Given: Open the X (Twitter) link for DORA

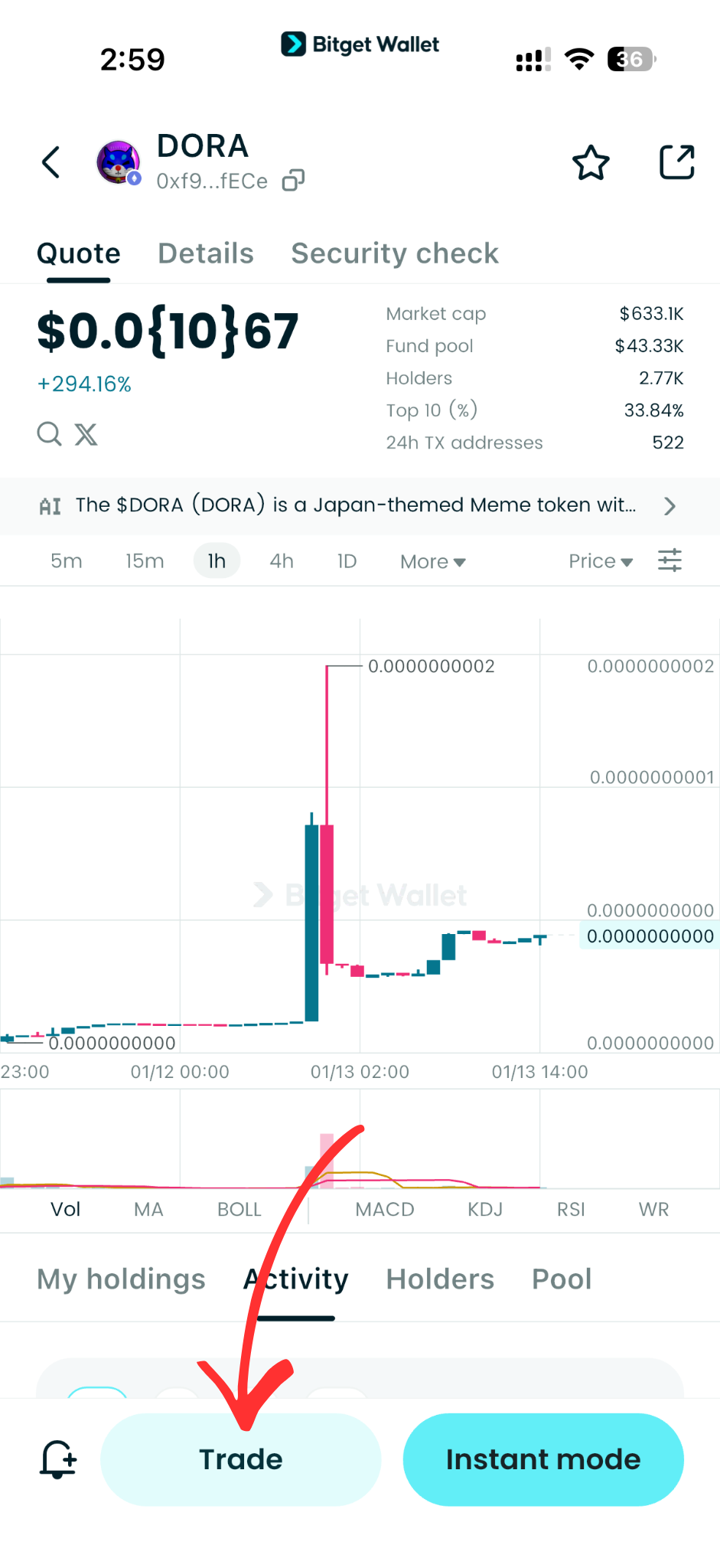Looking at the screenshot, I should pos(86,434).
